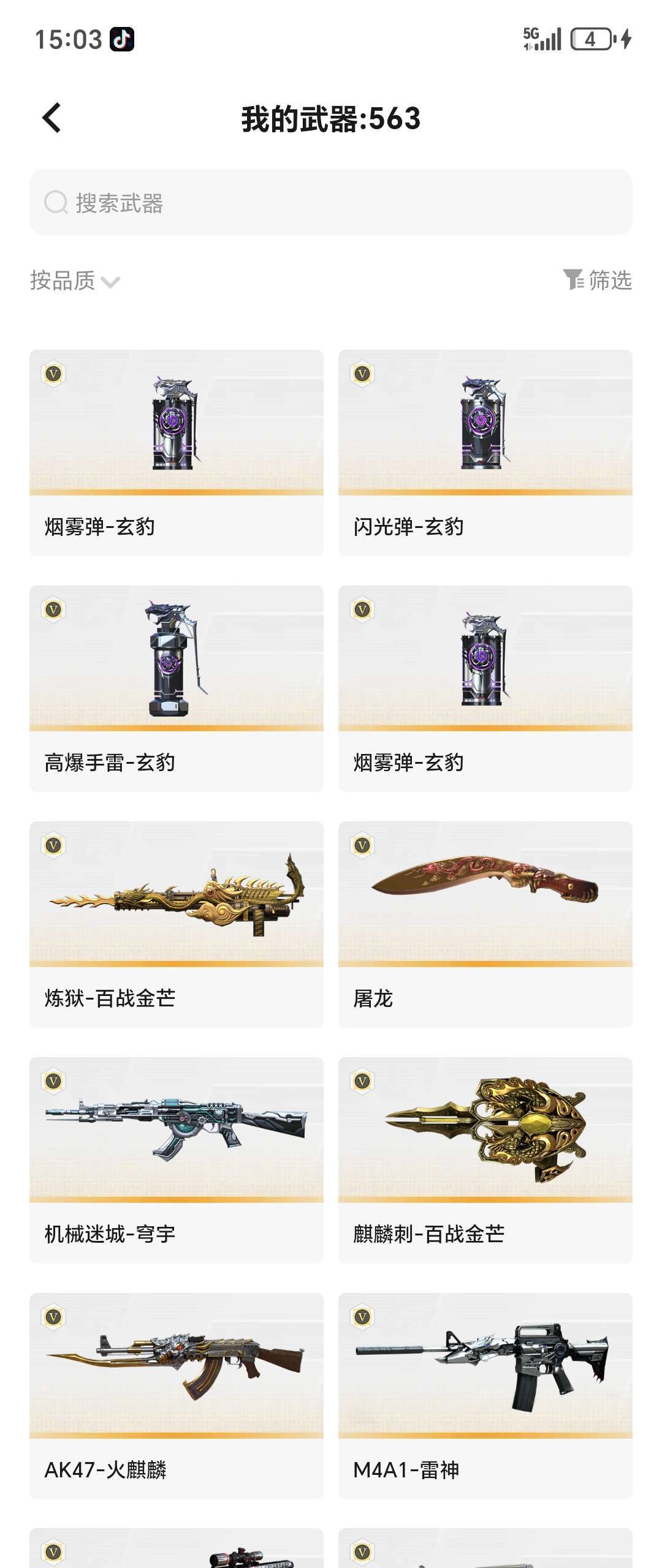Select the M4A1-雷神 weapon card
Image resolution: width=662 pixels, height=1568 pixels.
(x=485, y=1396)
